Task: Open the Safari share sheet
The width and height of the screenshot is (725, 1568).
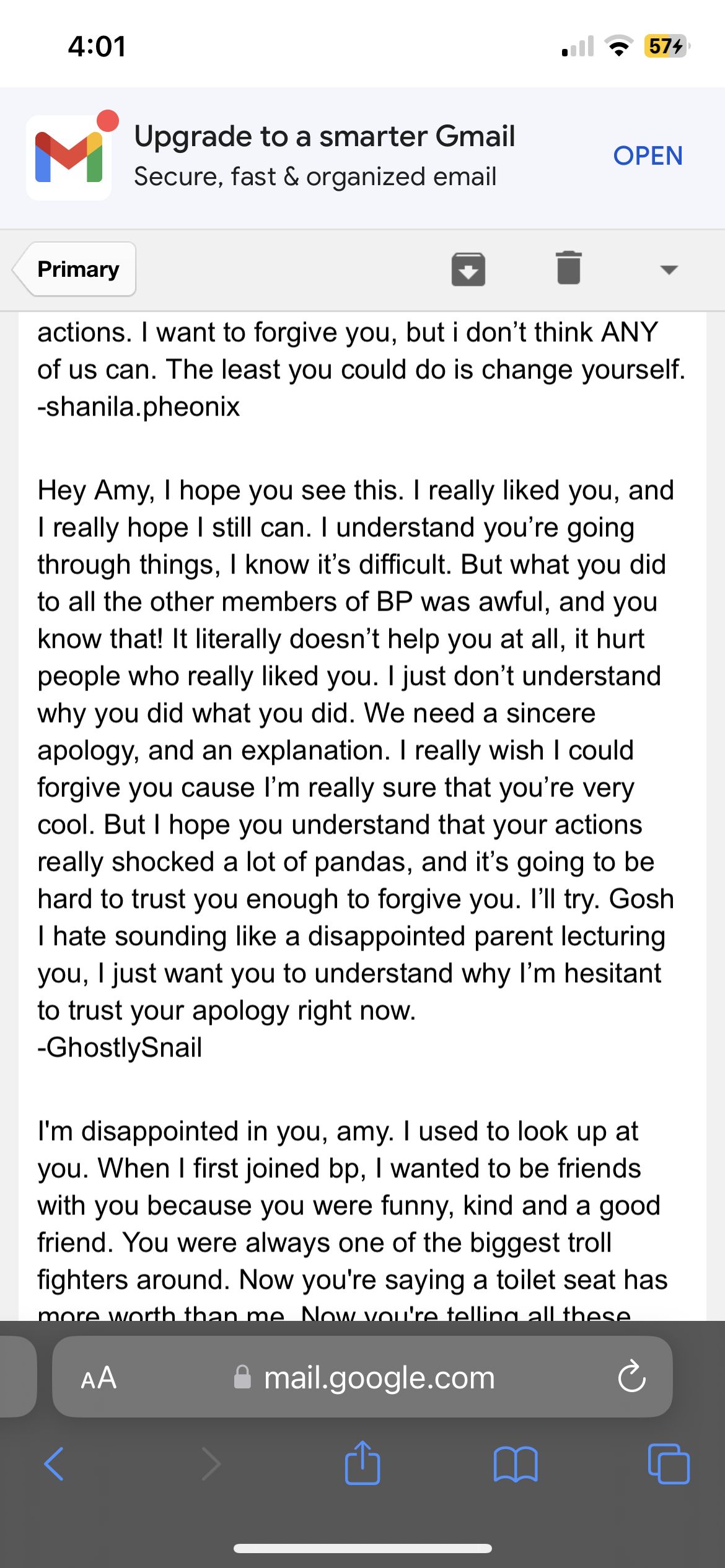Action: [x=362, y=1464]
